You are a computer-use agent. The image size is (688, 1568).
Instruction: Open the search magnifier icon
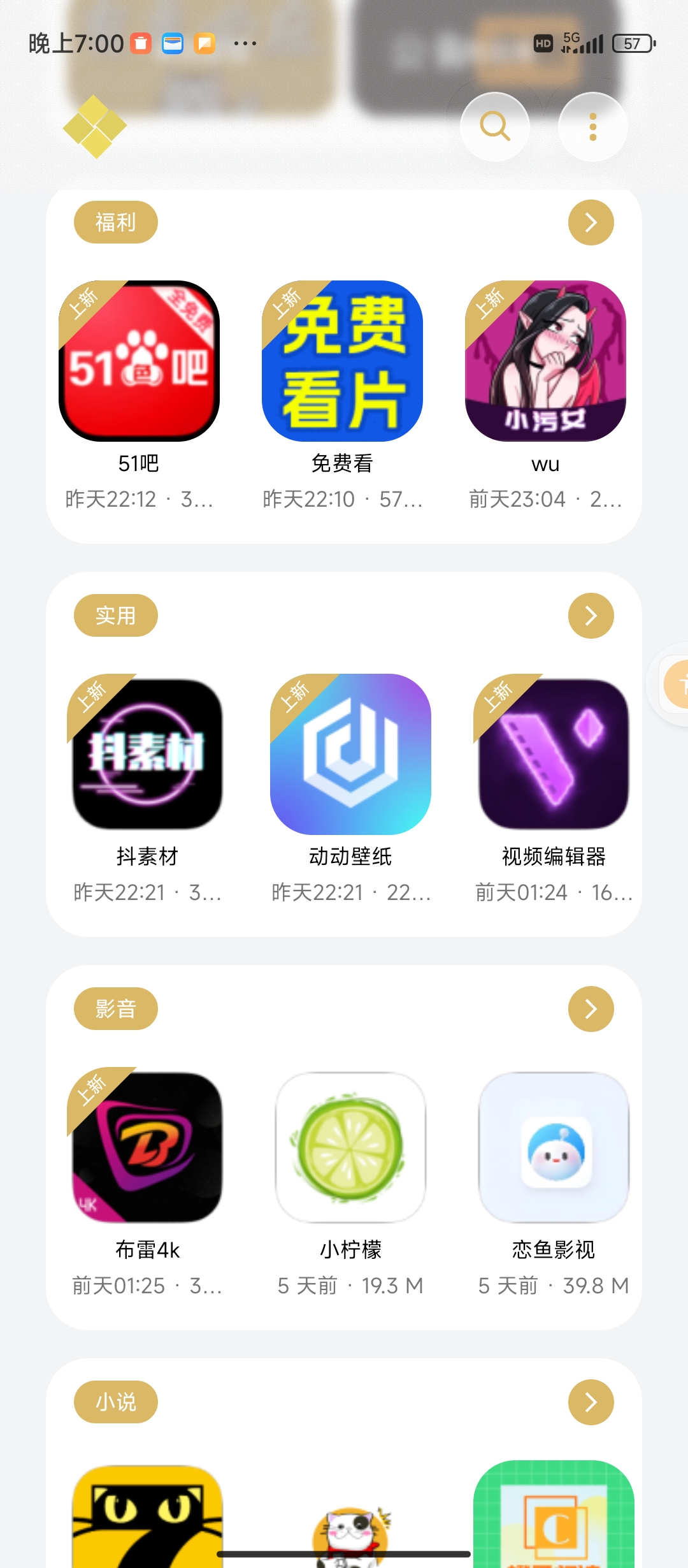click(495, 126)
